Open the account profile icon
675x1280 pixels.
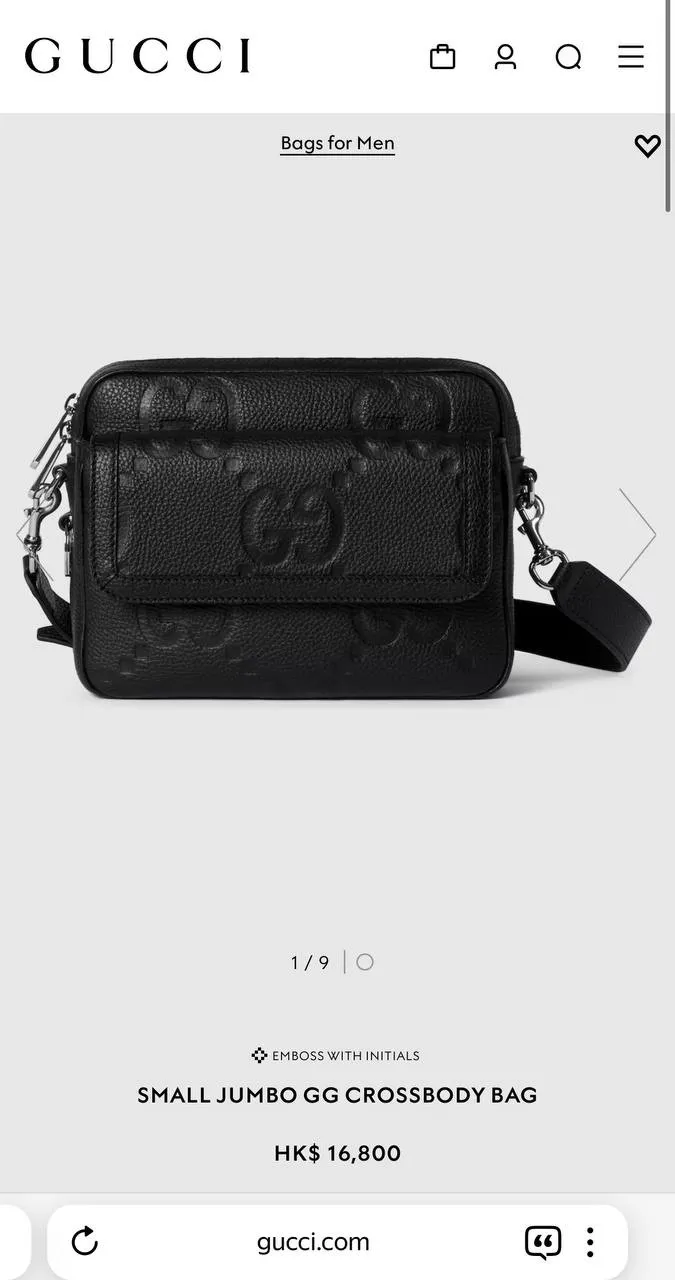[505, 57]
